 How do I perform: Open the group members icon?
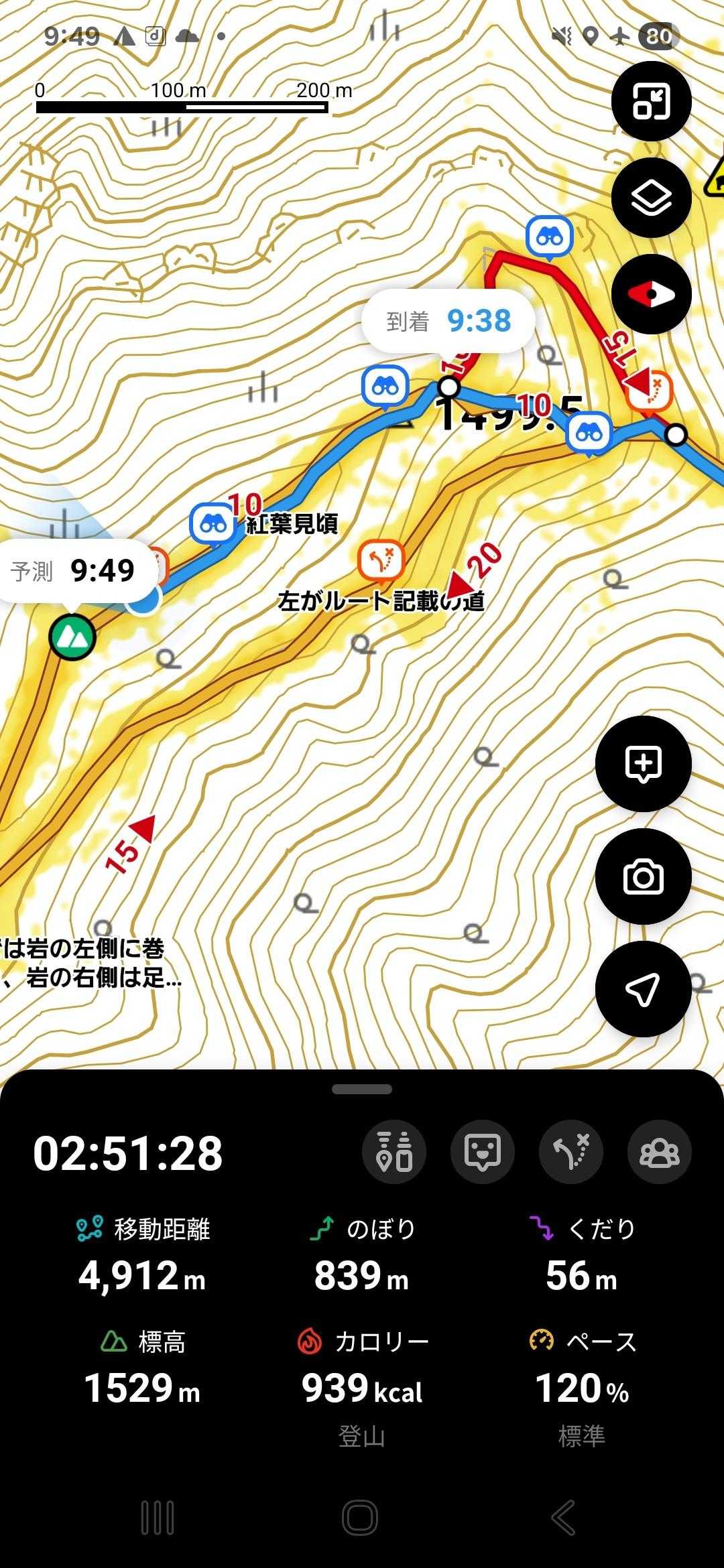(x=659, y=1152)
